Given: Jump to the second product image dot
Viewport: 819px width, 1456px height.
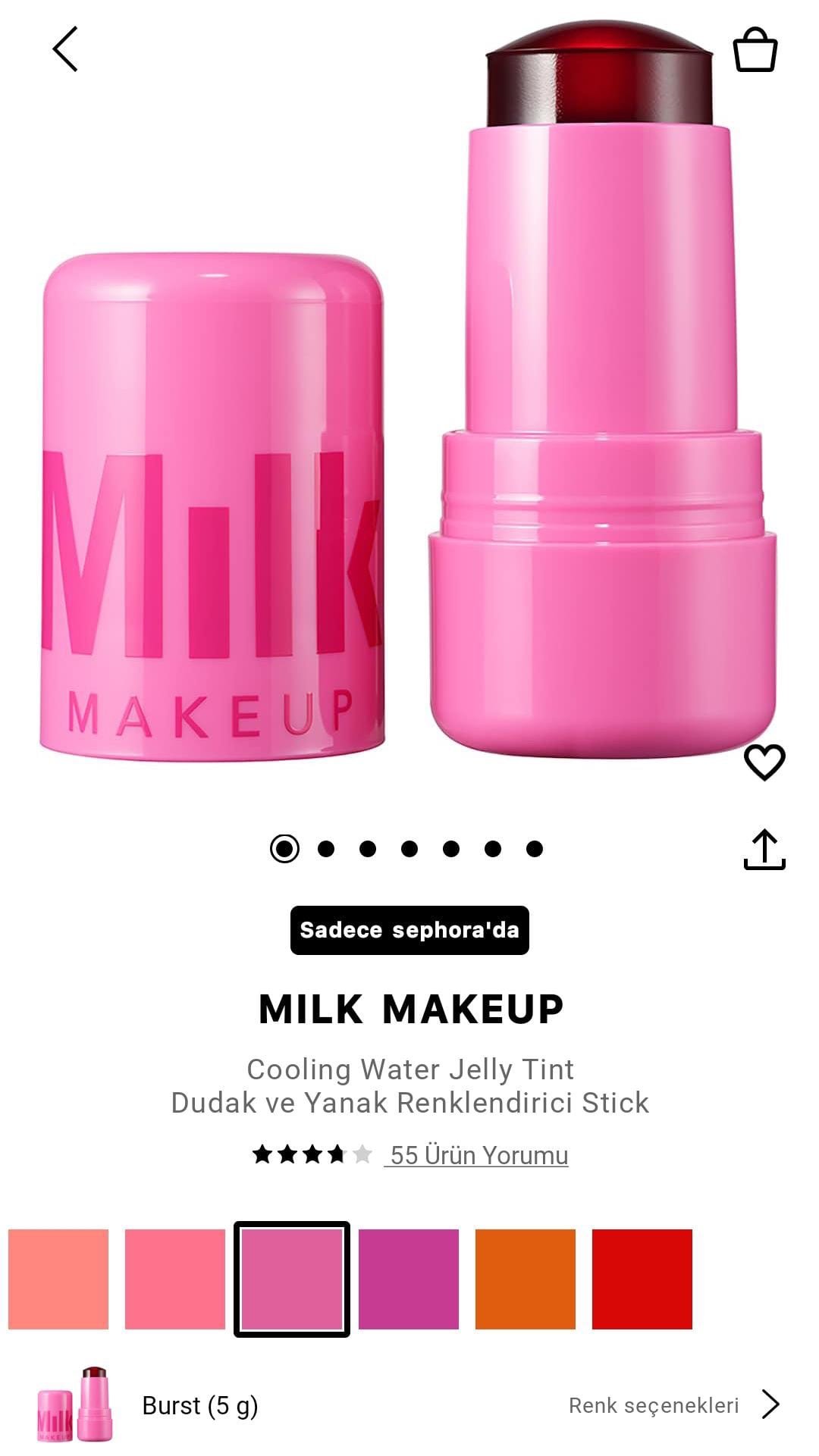Looking at the screenshot, I should click(326, 848).
